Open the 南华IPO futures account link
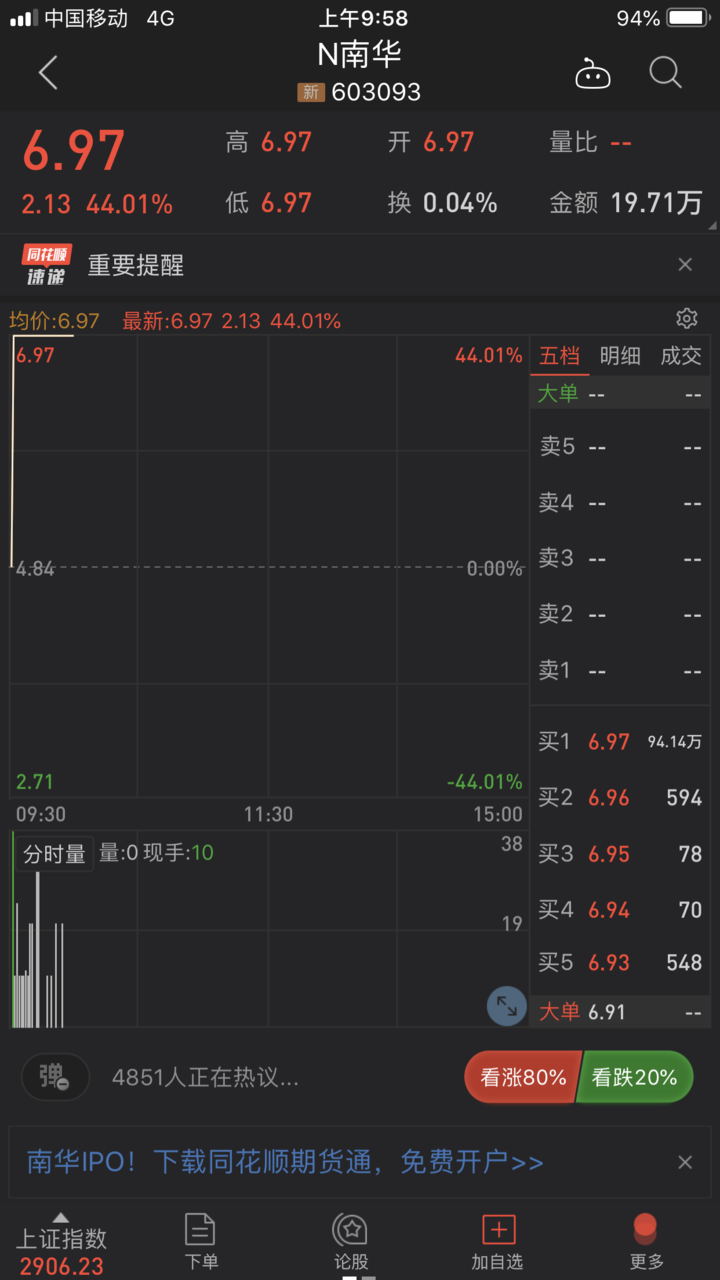 pos(285,1162)
